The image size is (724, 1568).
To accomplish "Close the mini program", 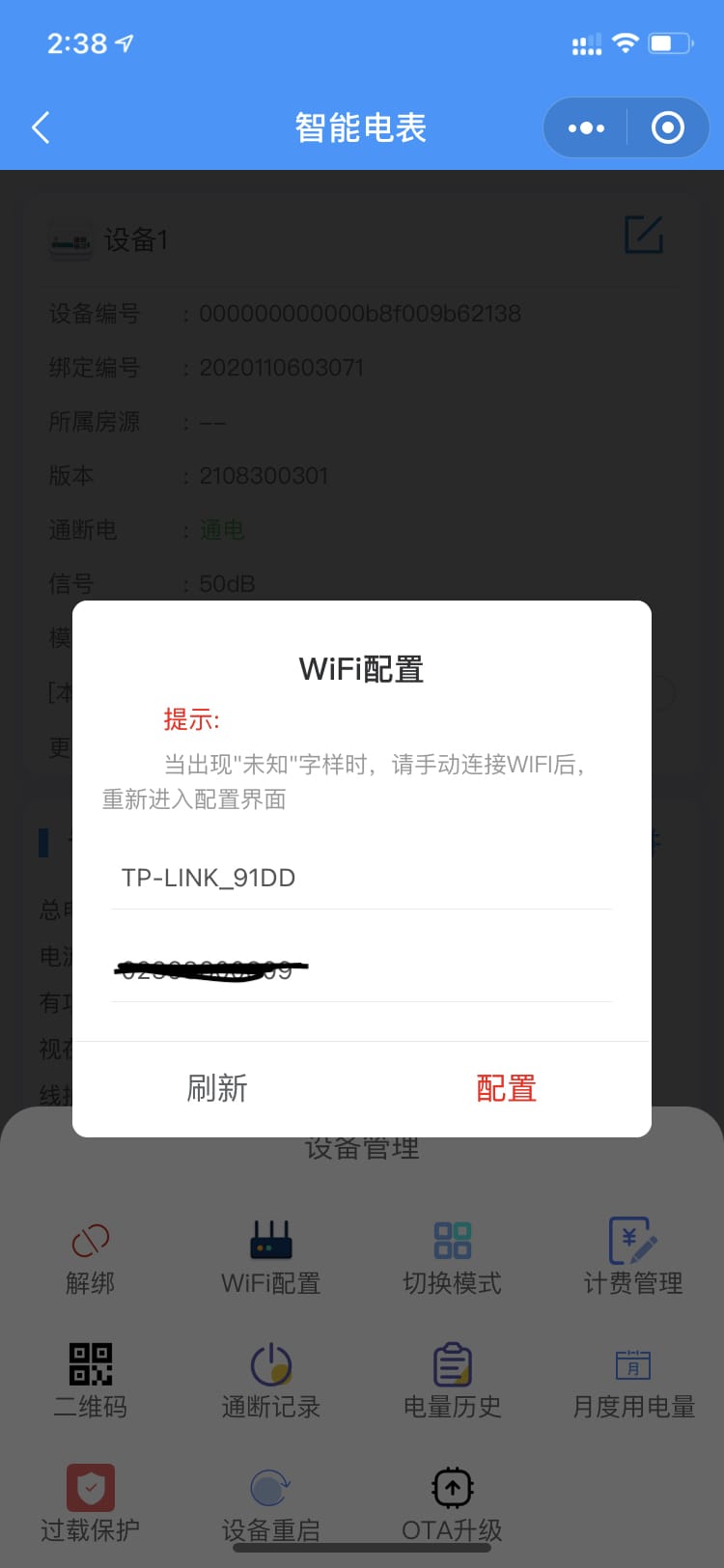I will point(668,127).
